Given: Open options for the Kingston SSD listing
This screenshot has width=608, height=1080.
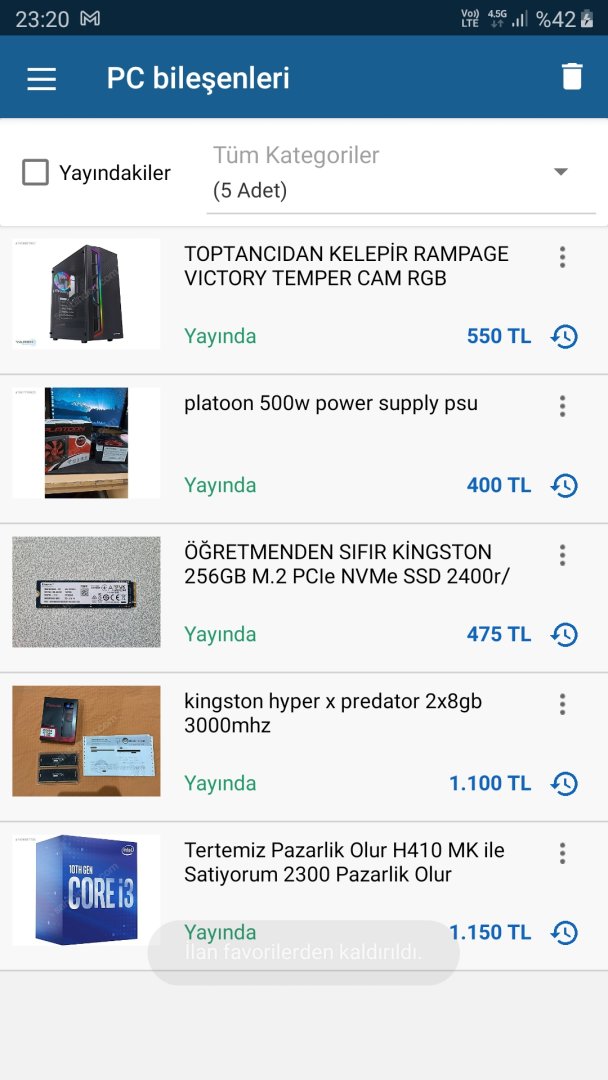Looking at the screenshot, I should pos(562,555).
